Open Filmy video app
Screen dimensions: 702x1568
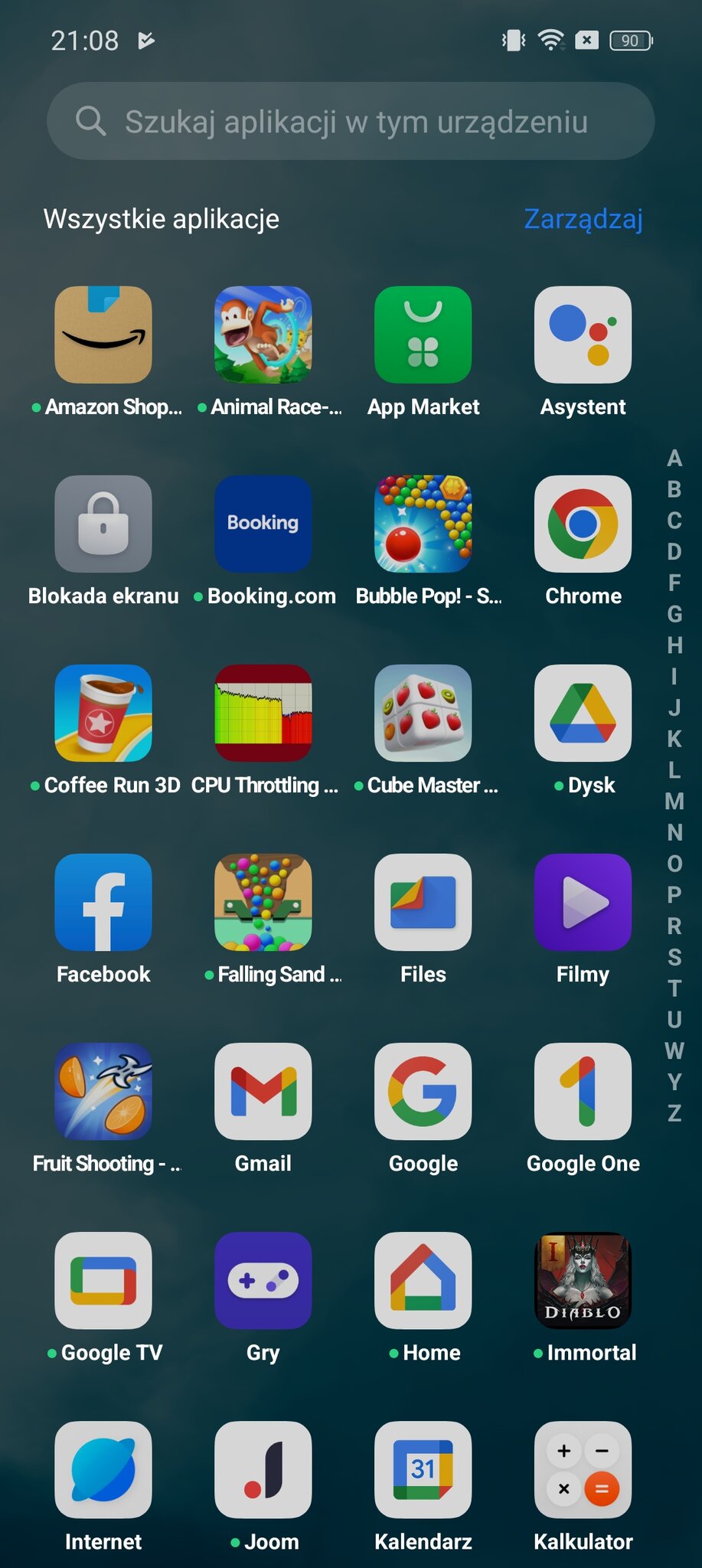coord(583,903)
